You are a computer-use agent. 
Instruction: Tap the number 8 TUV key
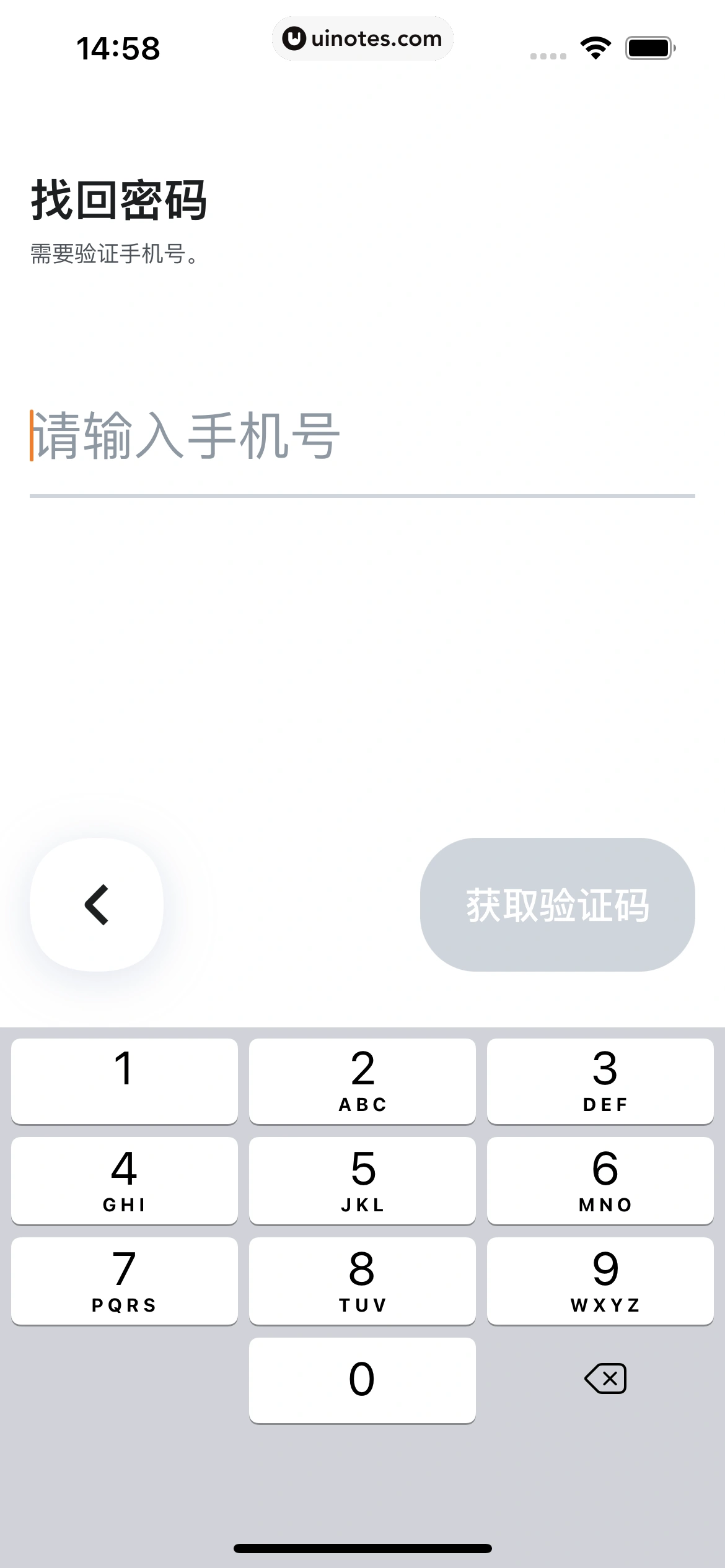(362, 1281)
